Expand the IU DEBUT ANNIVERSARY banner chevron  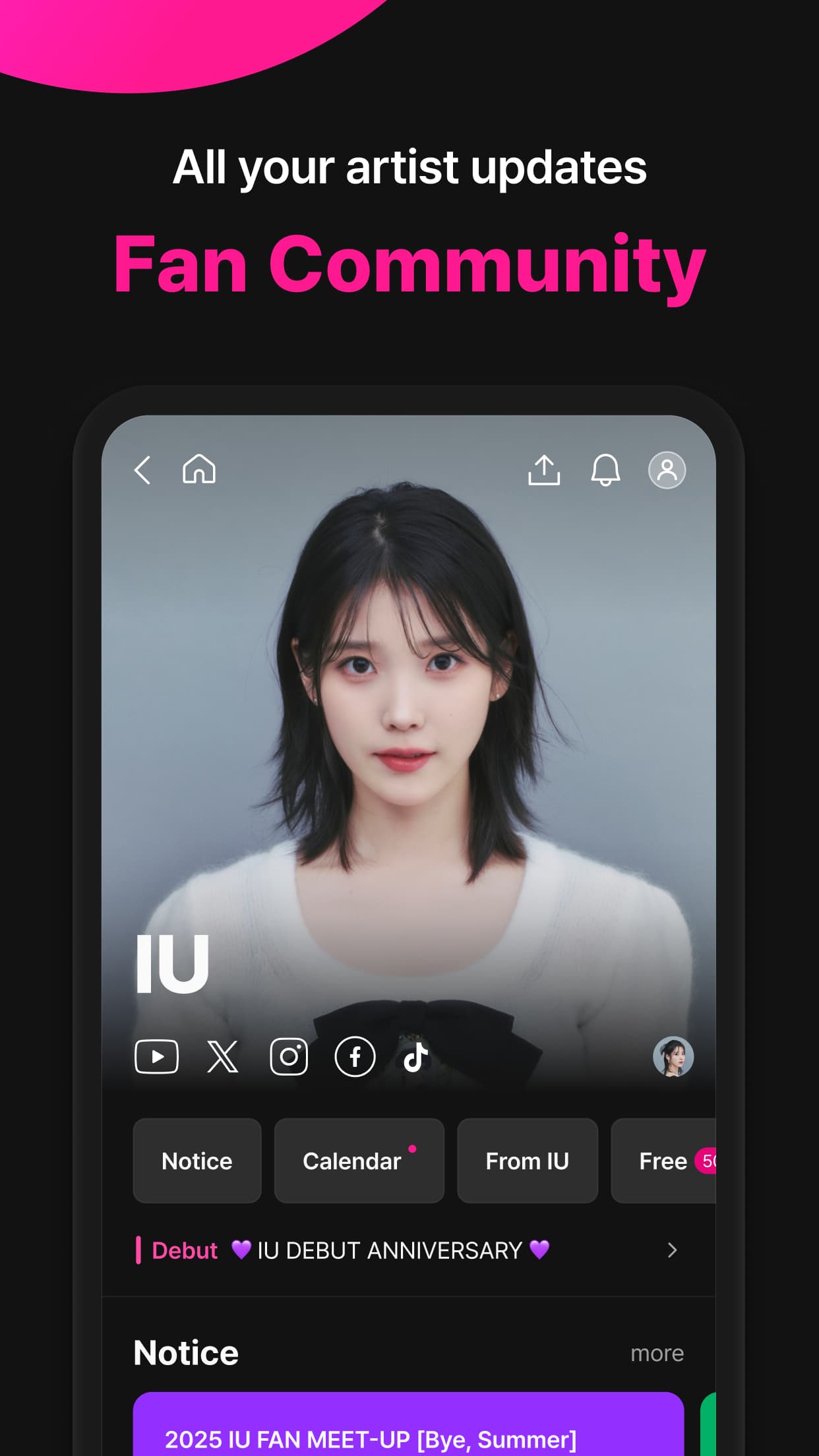[673, 1250]
